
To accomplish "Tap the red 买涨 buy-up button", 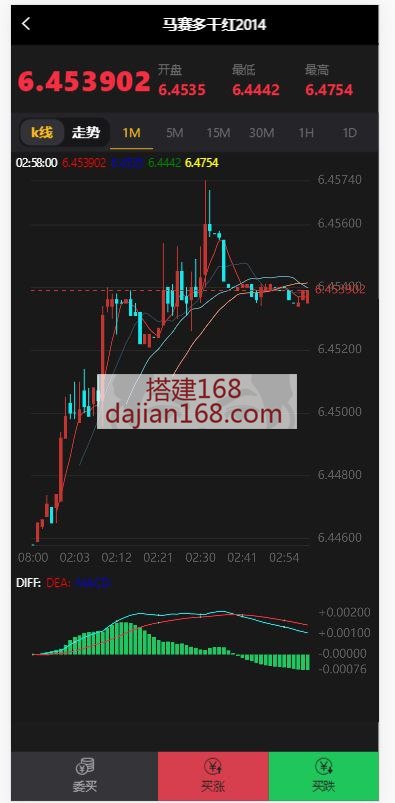I will (213, 776).
